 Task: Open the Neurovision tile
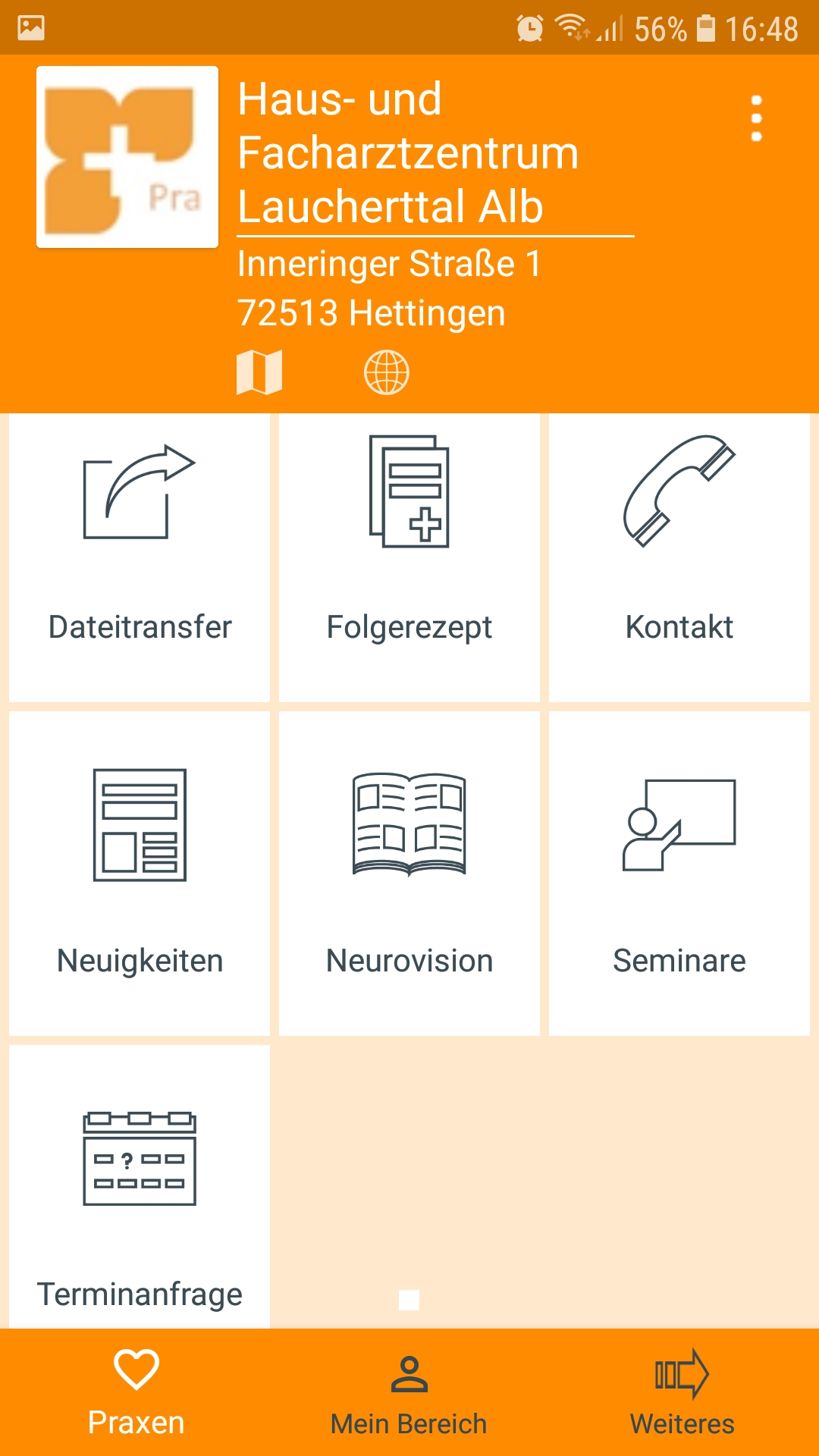(x=409, y=874)
